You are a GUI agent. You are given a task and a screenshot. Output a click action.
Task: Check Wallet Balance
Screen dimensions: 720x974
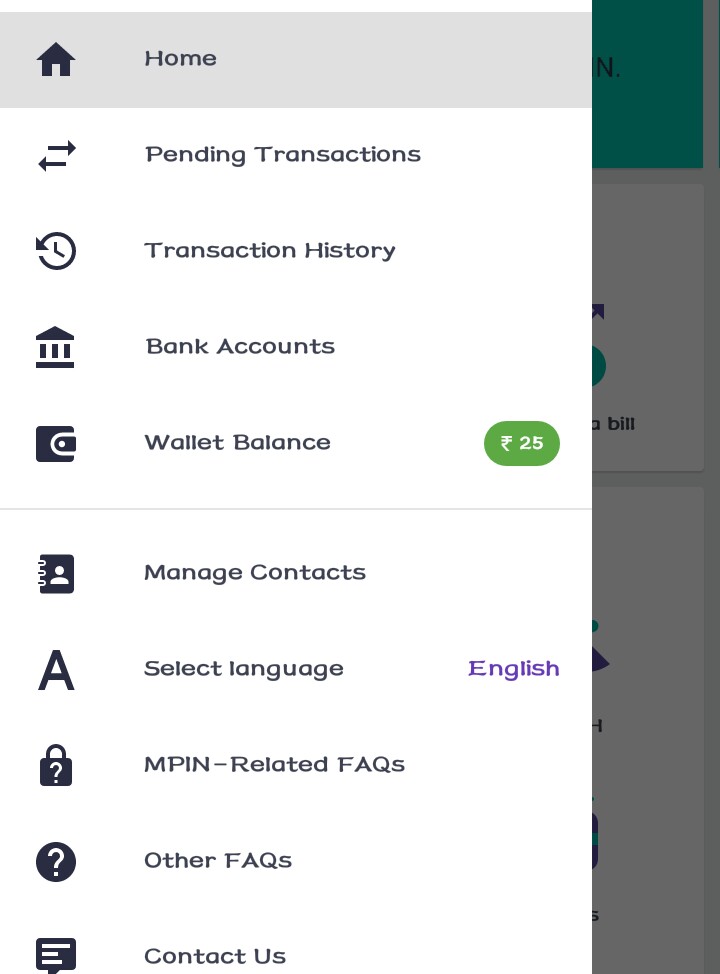[237, 443]
